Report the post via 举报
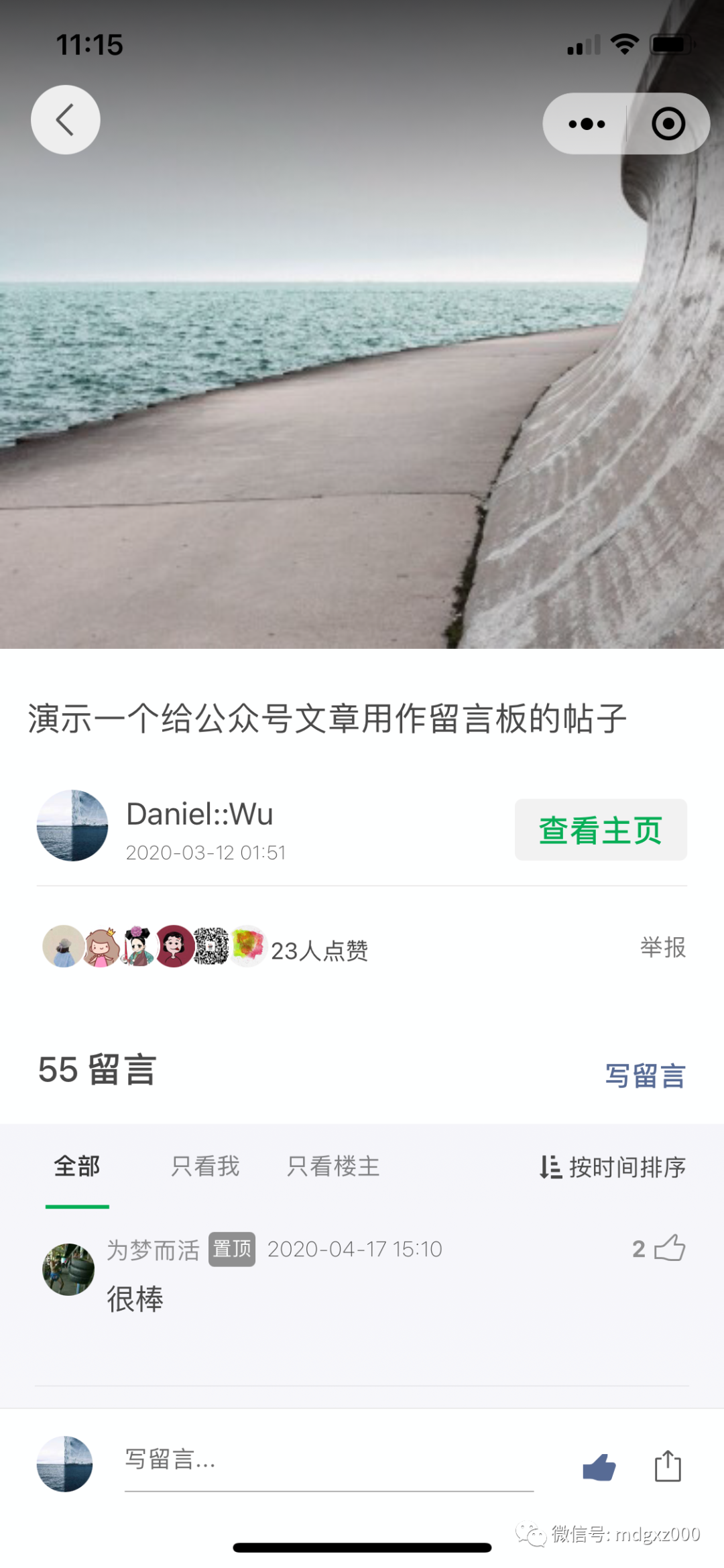This screenshot has height=1568, width=724. coord(662,947)
